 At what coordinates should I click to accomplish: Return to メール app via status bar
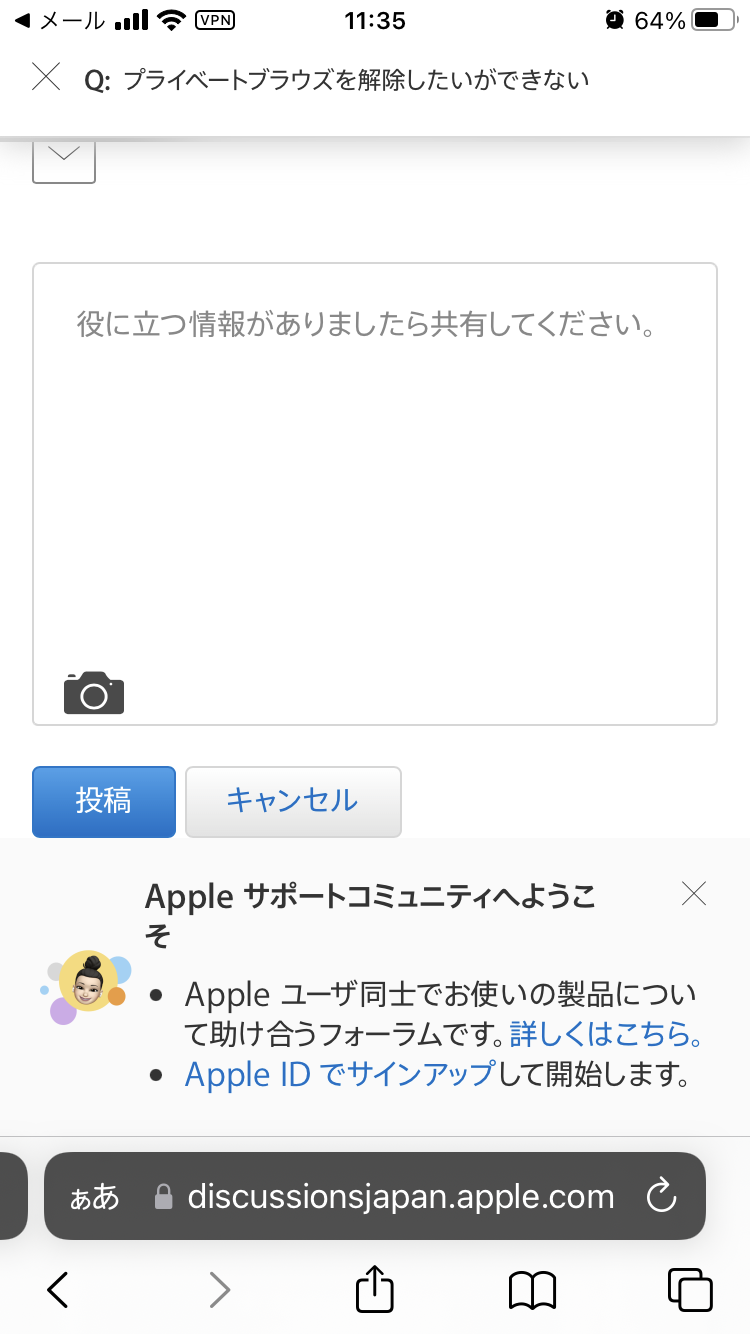(x=60, y=20)
